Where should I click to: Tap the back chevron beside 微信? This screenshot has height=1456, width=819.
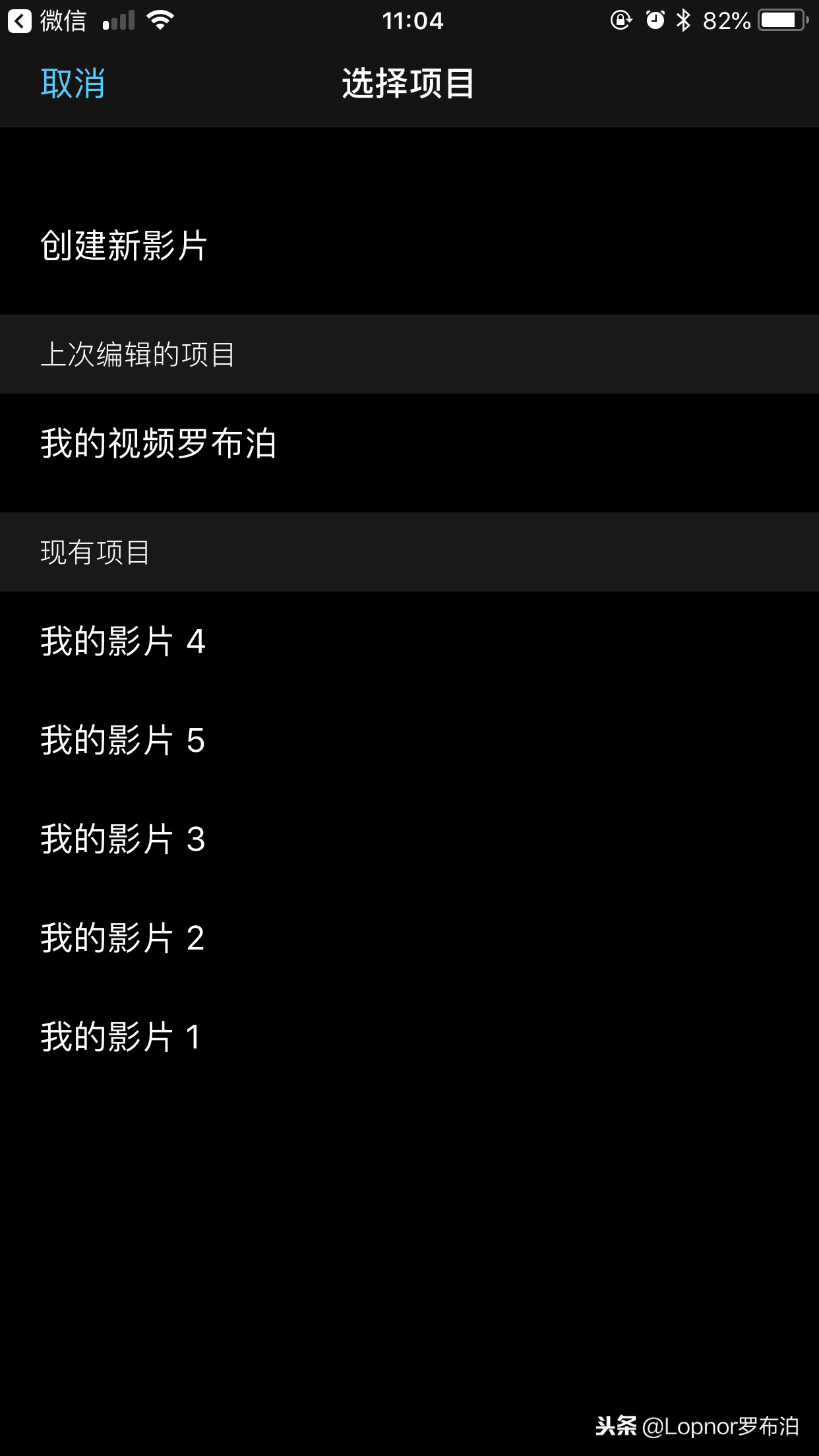tap(20, 21)
